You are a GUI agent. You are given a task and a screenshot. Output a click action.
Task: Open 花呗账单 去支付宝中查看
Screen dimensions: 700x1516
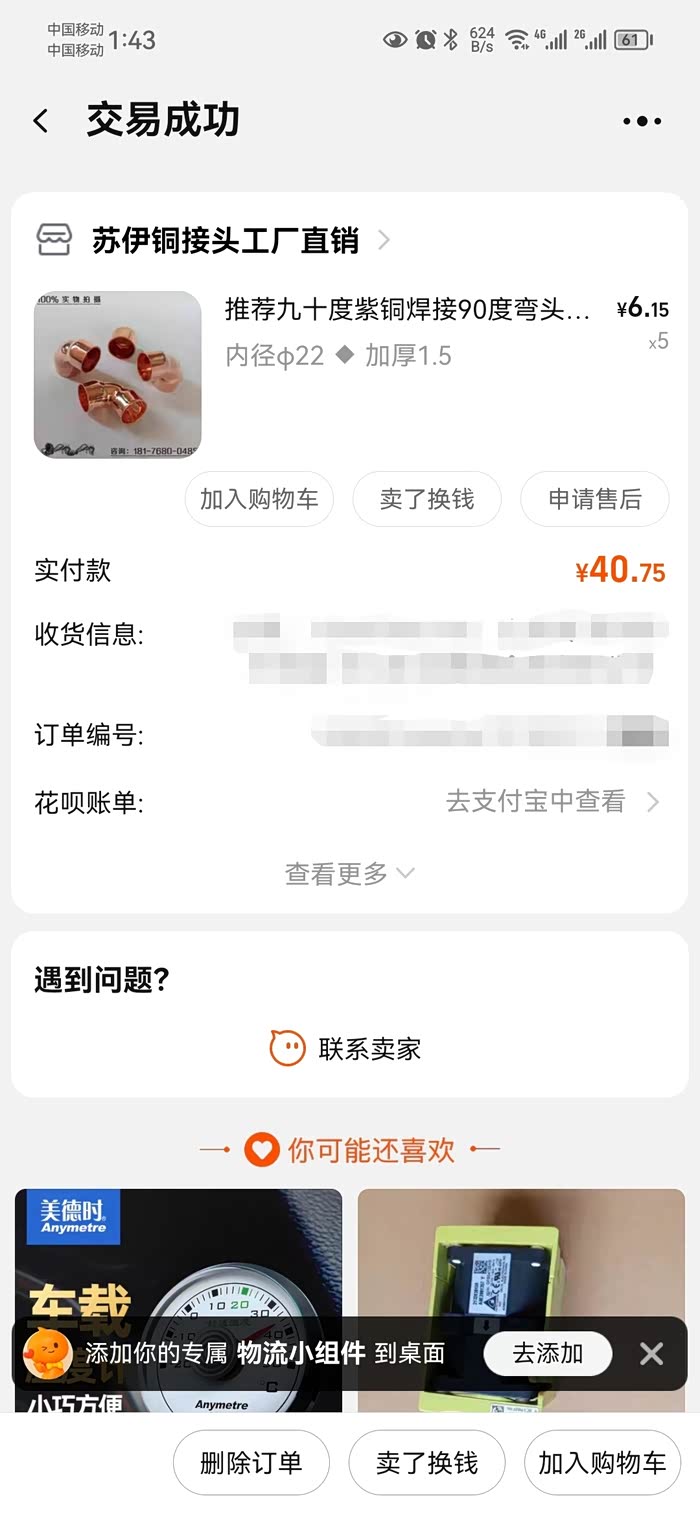click(552, 802)
